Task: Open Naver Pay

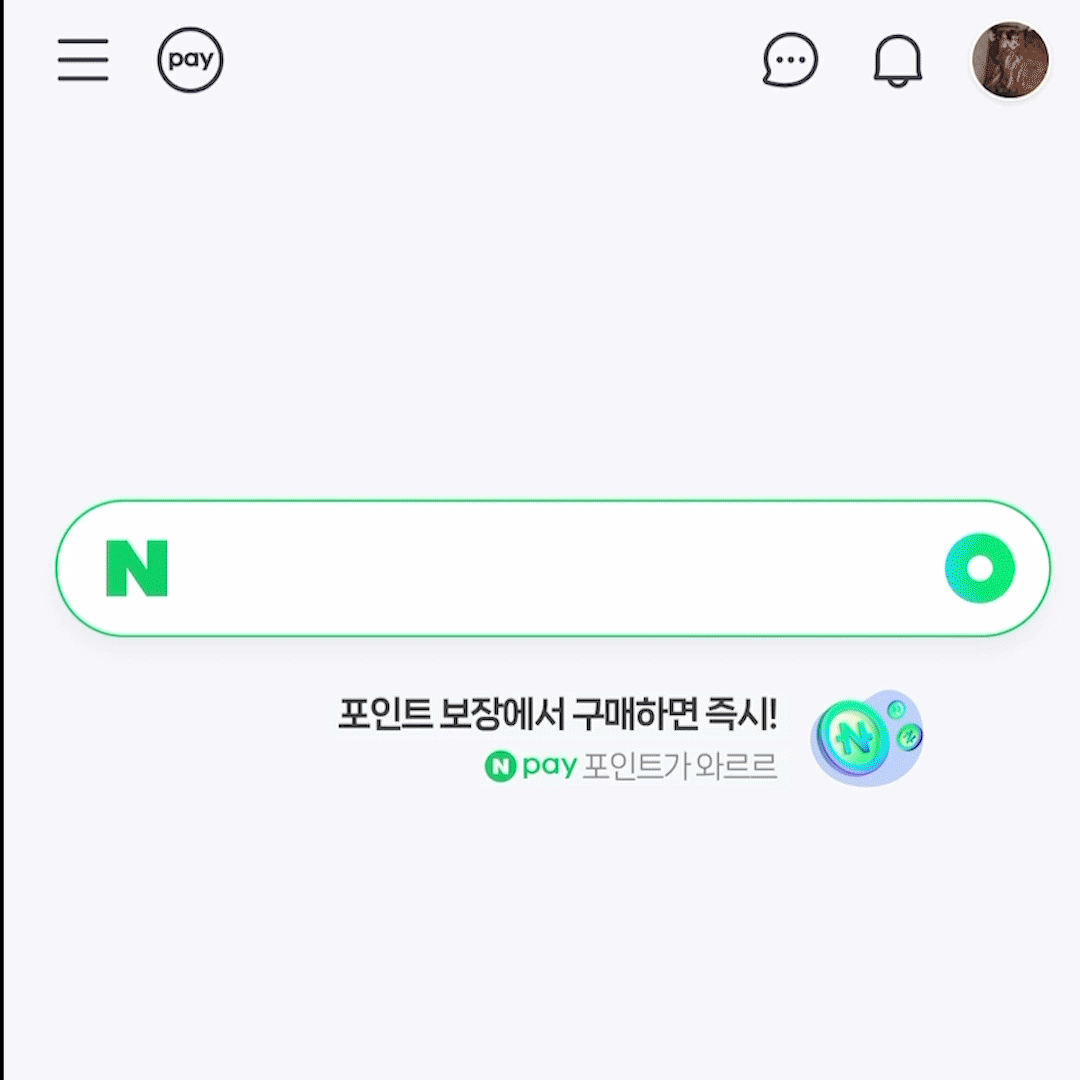Action: tap(190, 60)
